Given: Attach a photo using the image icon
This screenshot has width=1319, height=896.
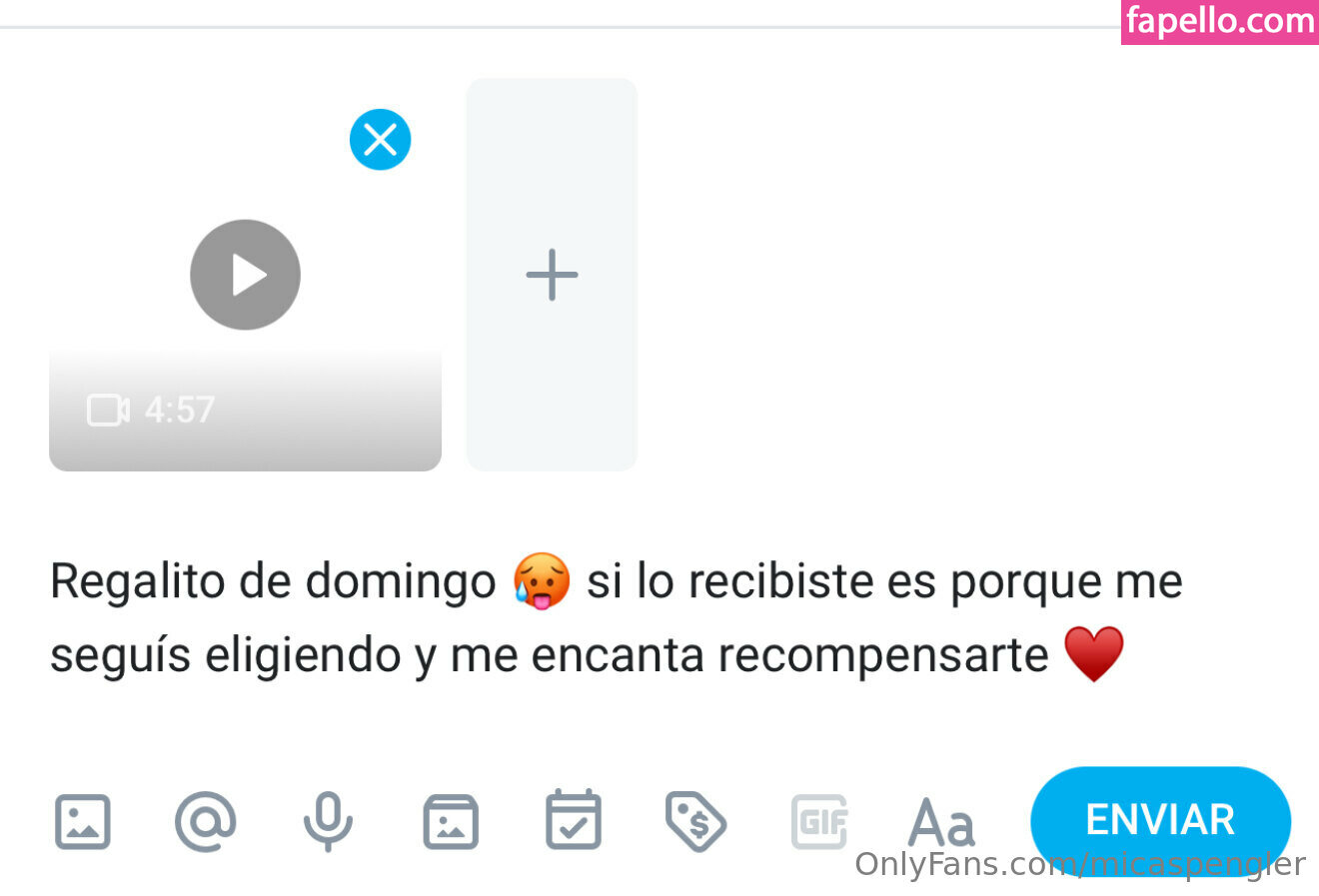Looking at the screenshot, I should (82, 821).
